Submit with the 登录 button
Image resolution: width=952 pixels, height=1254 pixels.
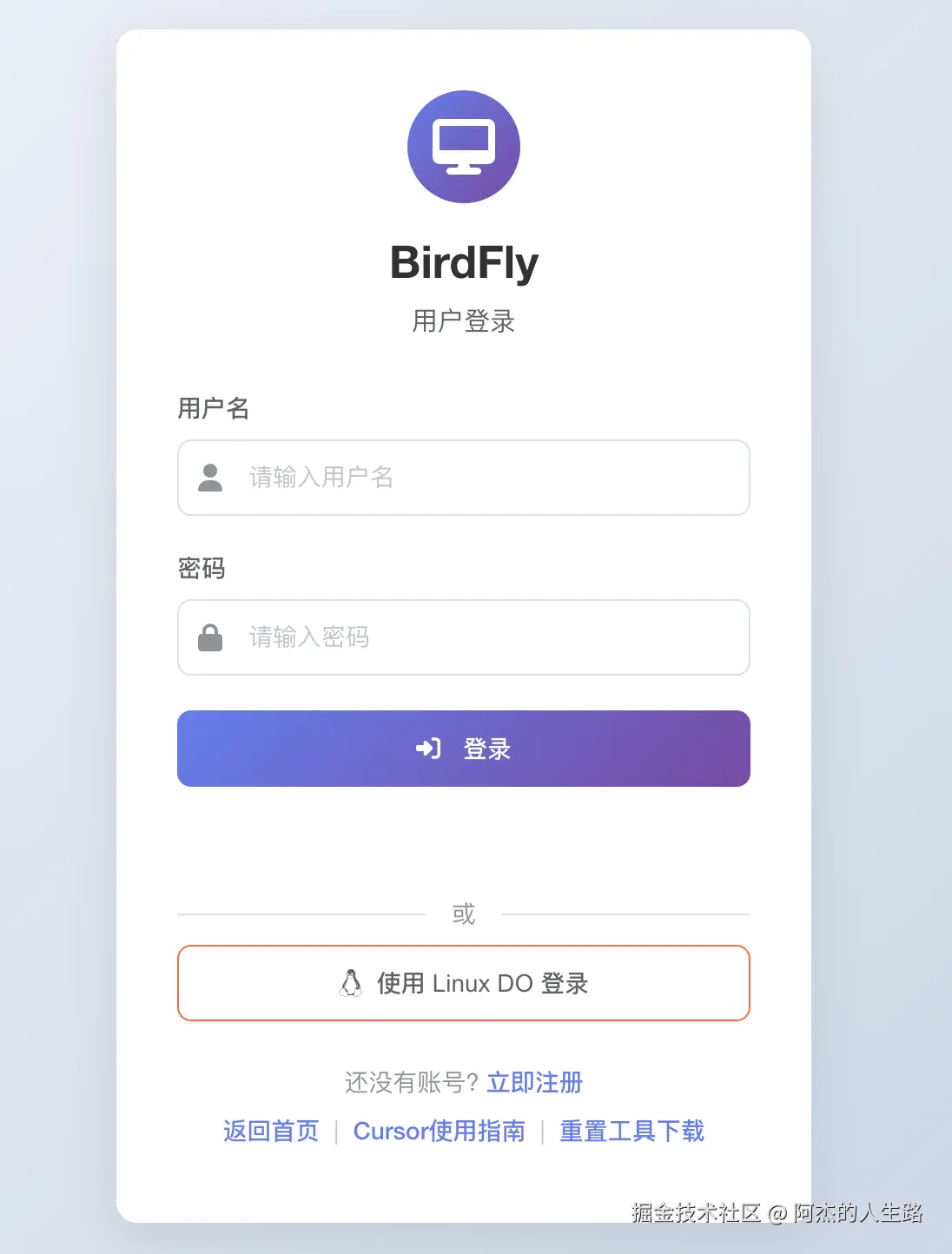464,749
